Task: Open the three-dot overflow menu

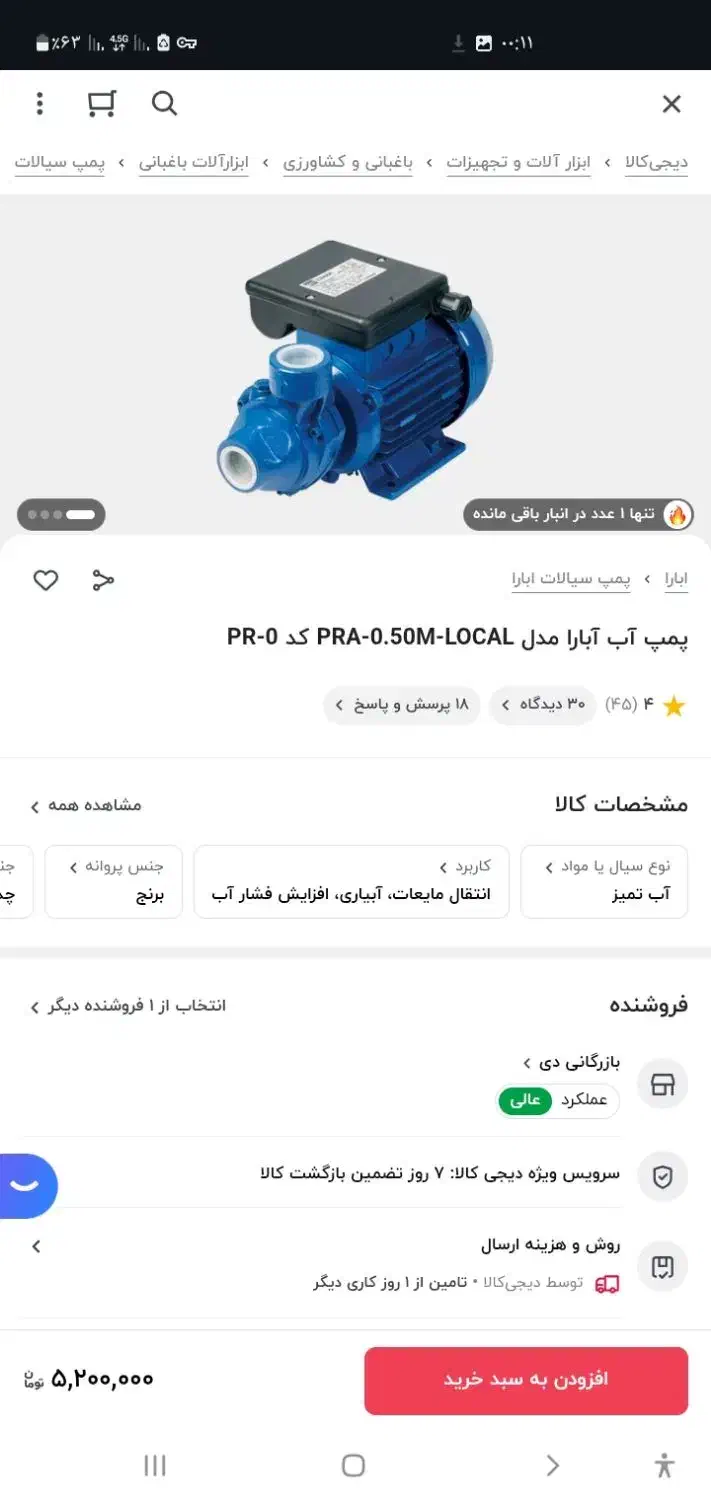Action: coord(40,103)
